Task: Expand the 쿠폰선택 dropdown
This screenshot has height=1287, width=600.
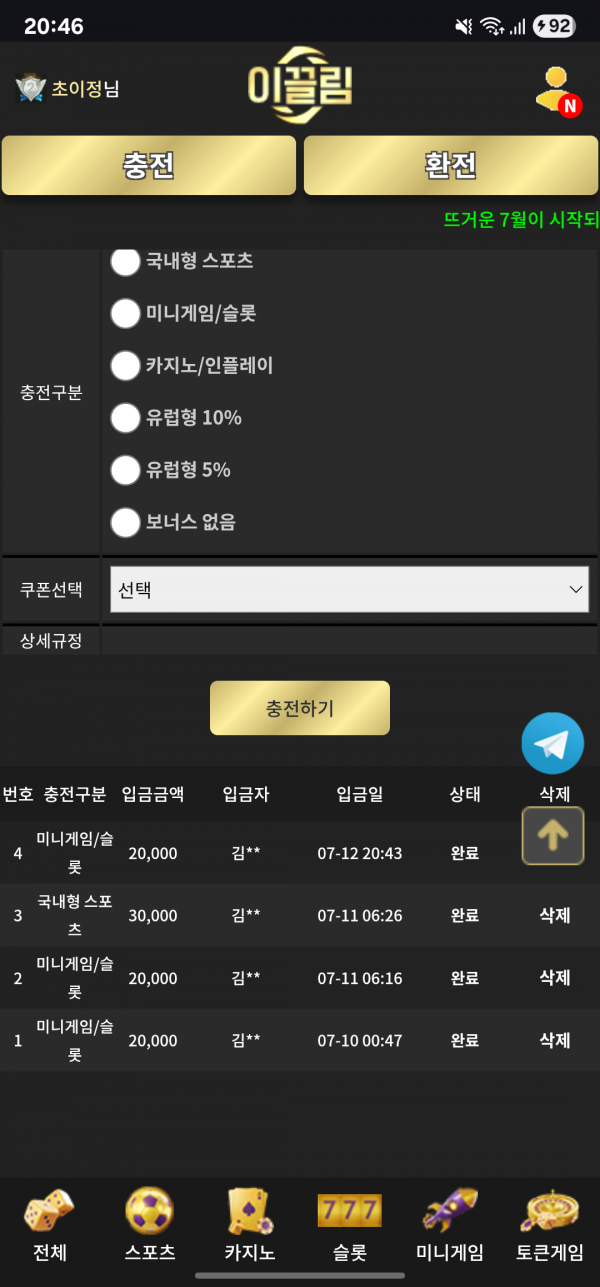Action: 349,589
